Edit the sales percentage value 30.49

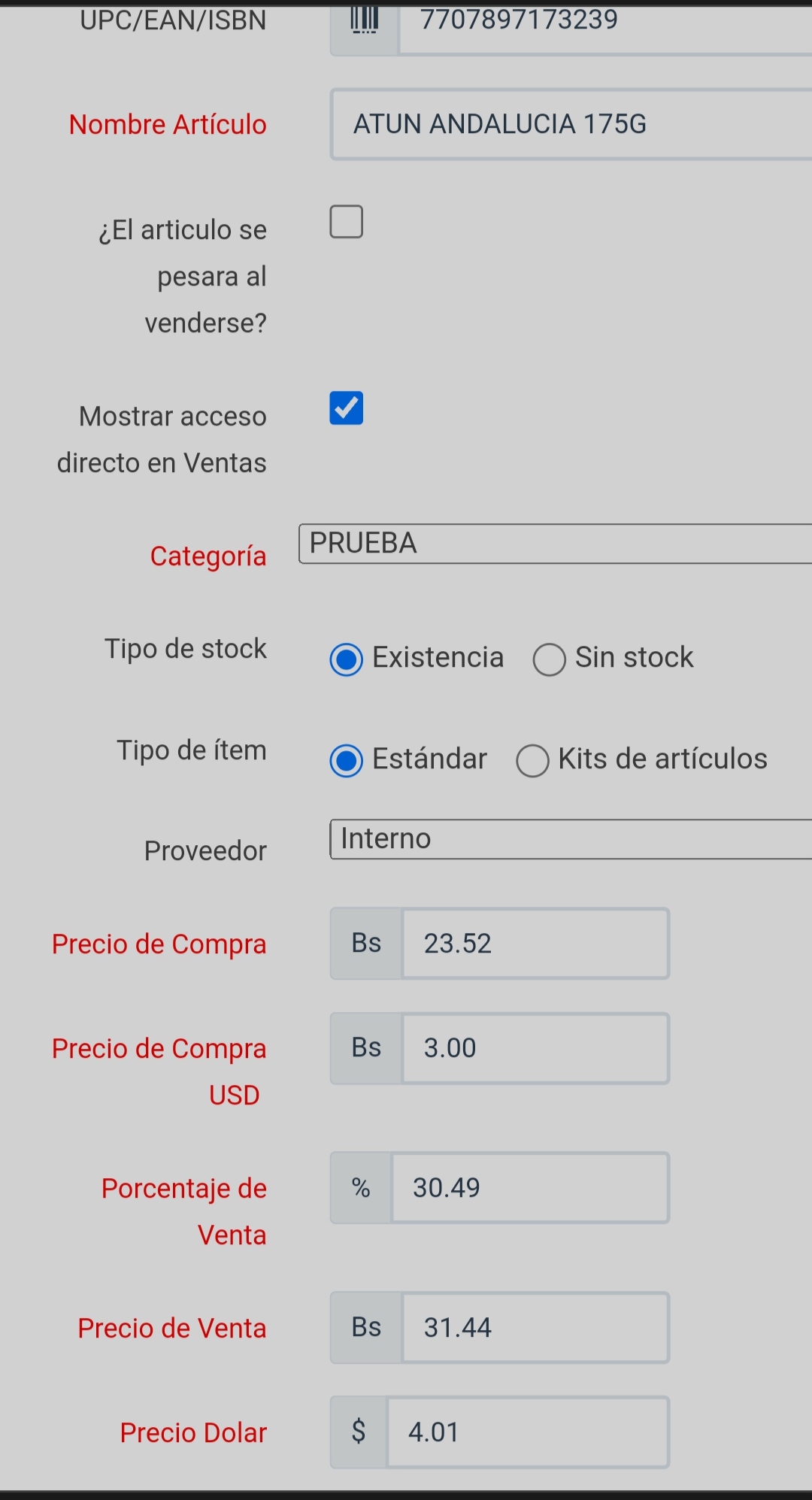point(530,1186)
